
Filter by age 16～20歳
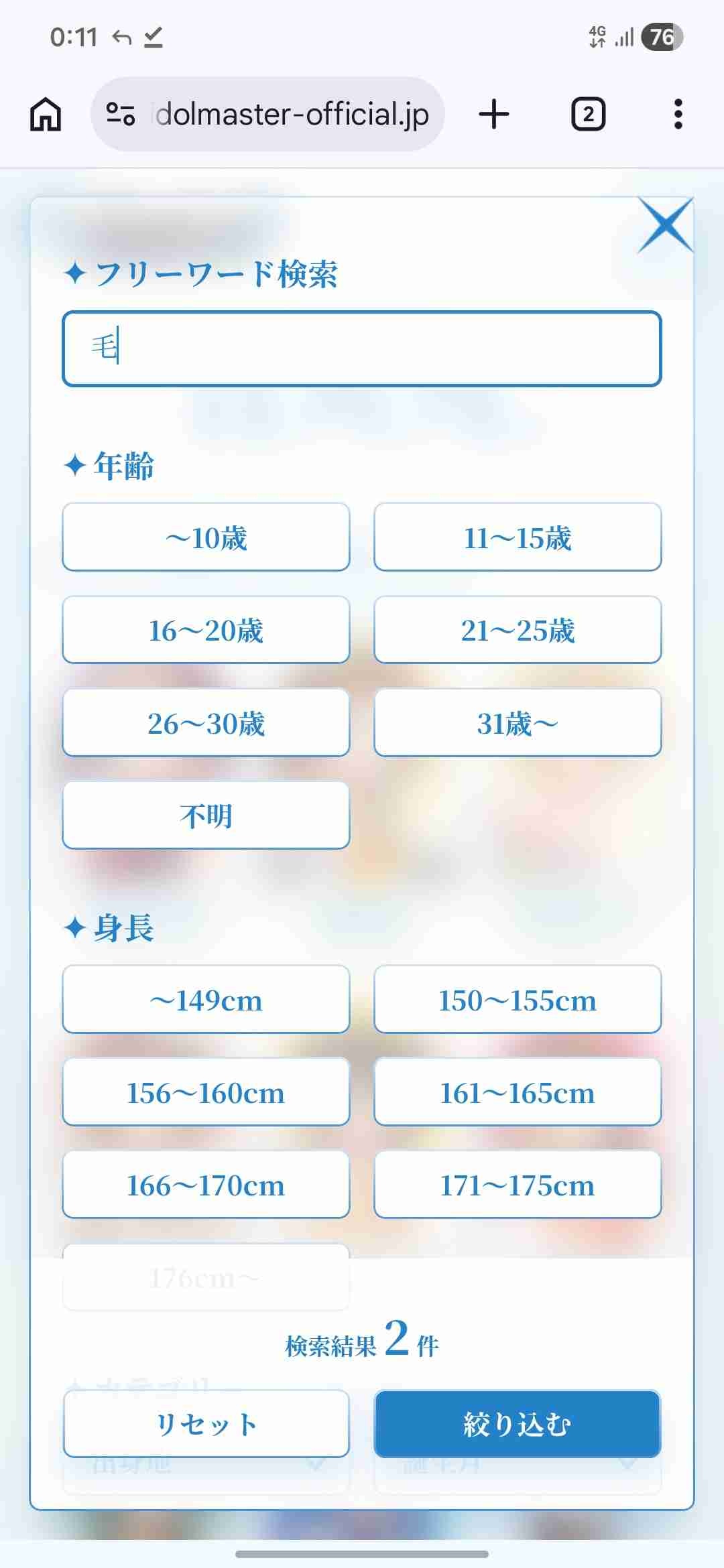click(x=206, y=630)
